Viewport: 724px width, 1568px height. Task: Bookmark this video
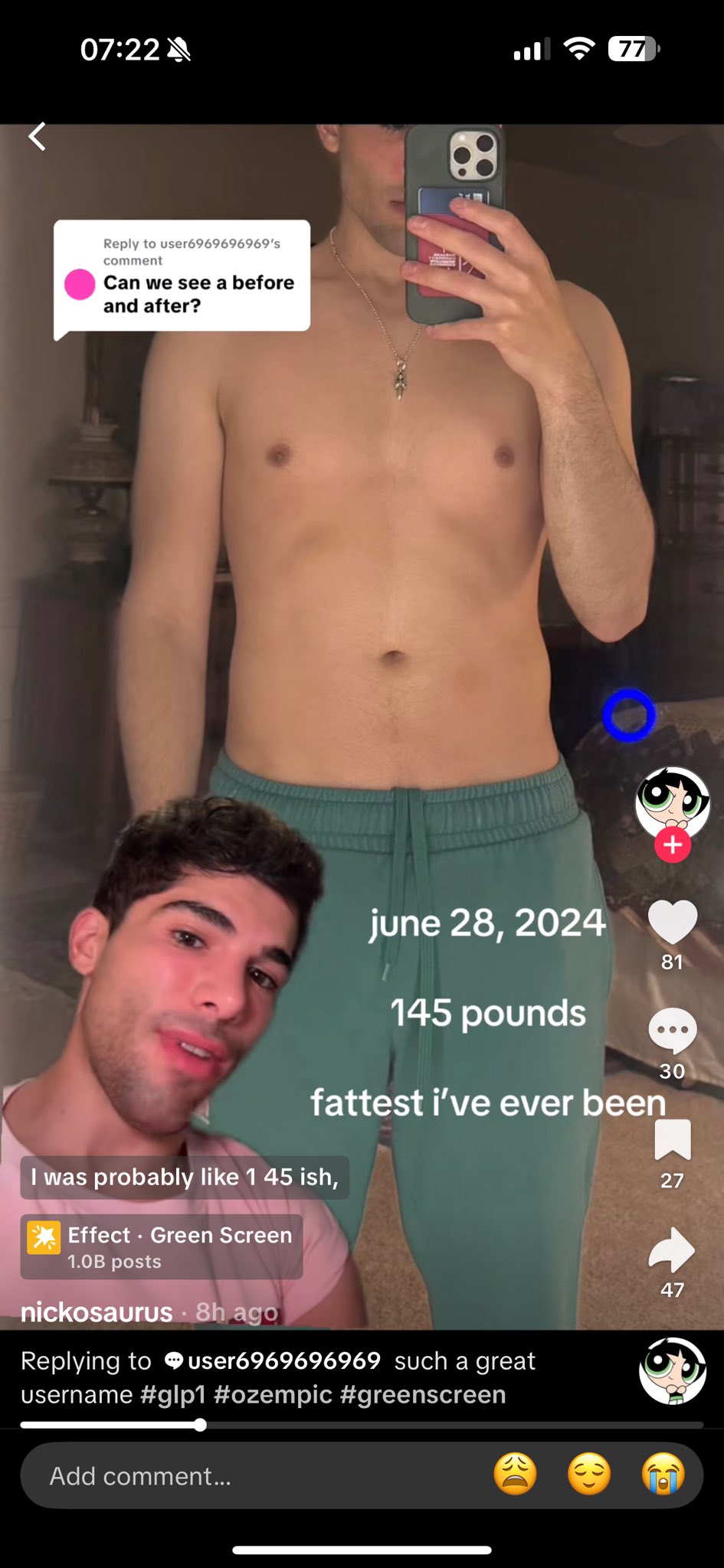(x=672, y=1140)
